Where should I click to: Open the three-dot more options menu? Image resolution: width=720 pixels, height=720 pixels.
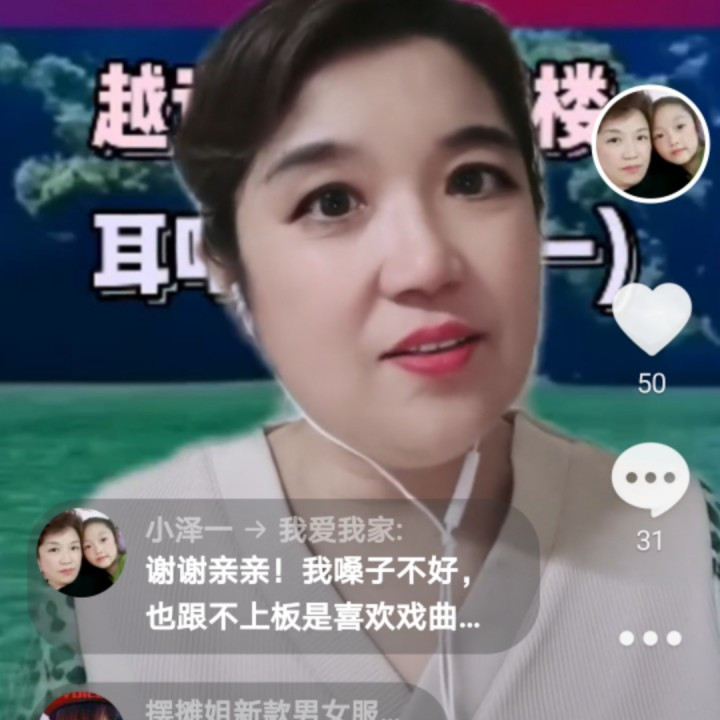point(650,638)
